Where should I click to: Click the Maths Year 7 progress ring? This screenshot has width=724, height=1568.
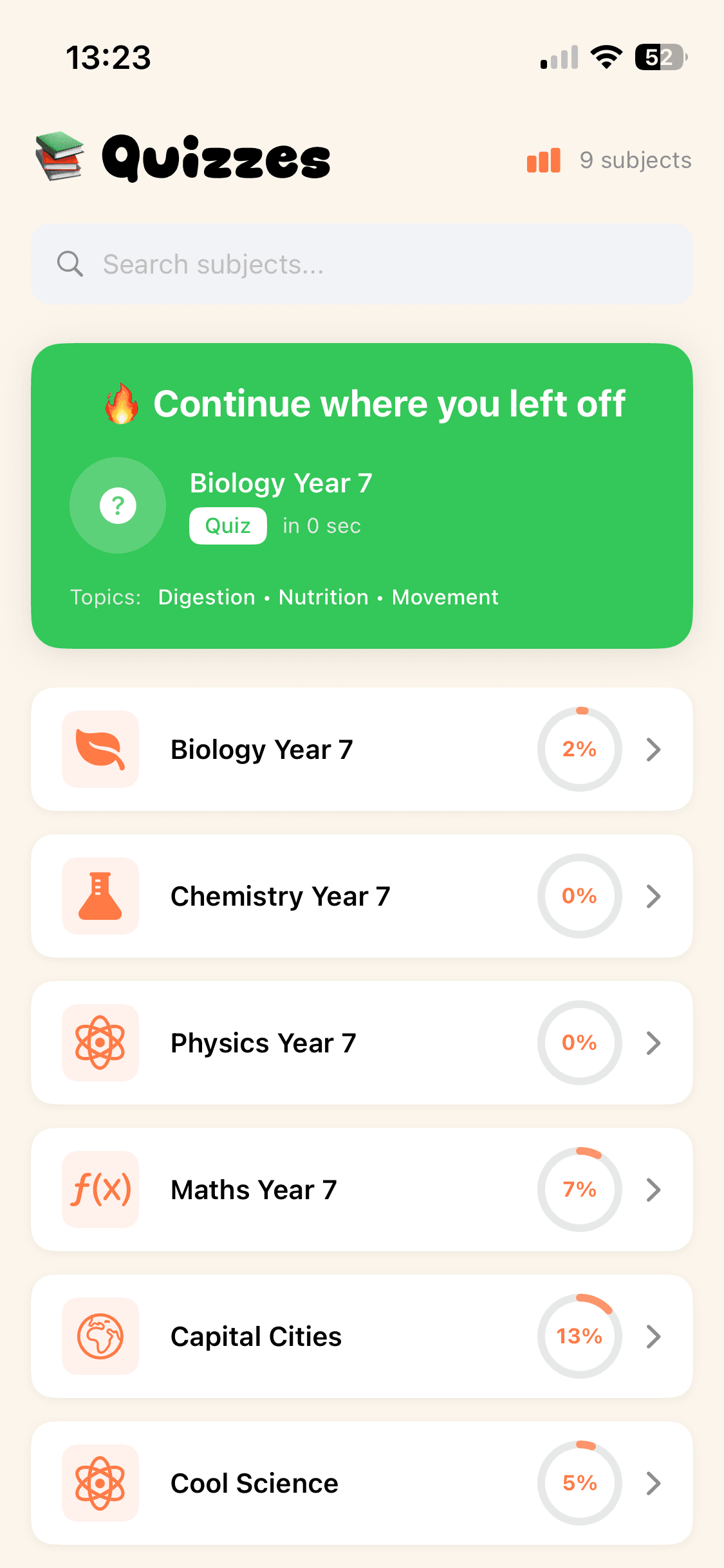[579, 1190]
